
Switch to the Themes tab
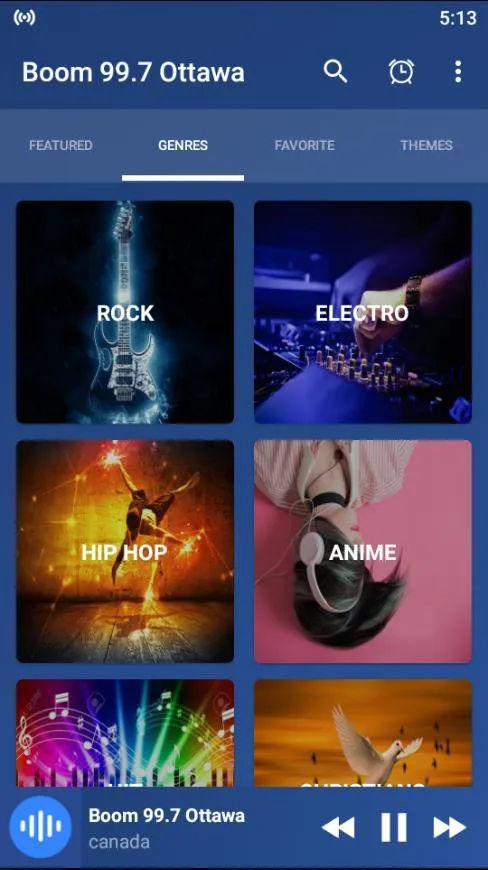426,145
